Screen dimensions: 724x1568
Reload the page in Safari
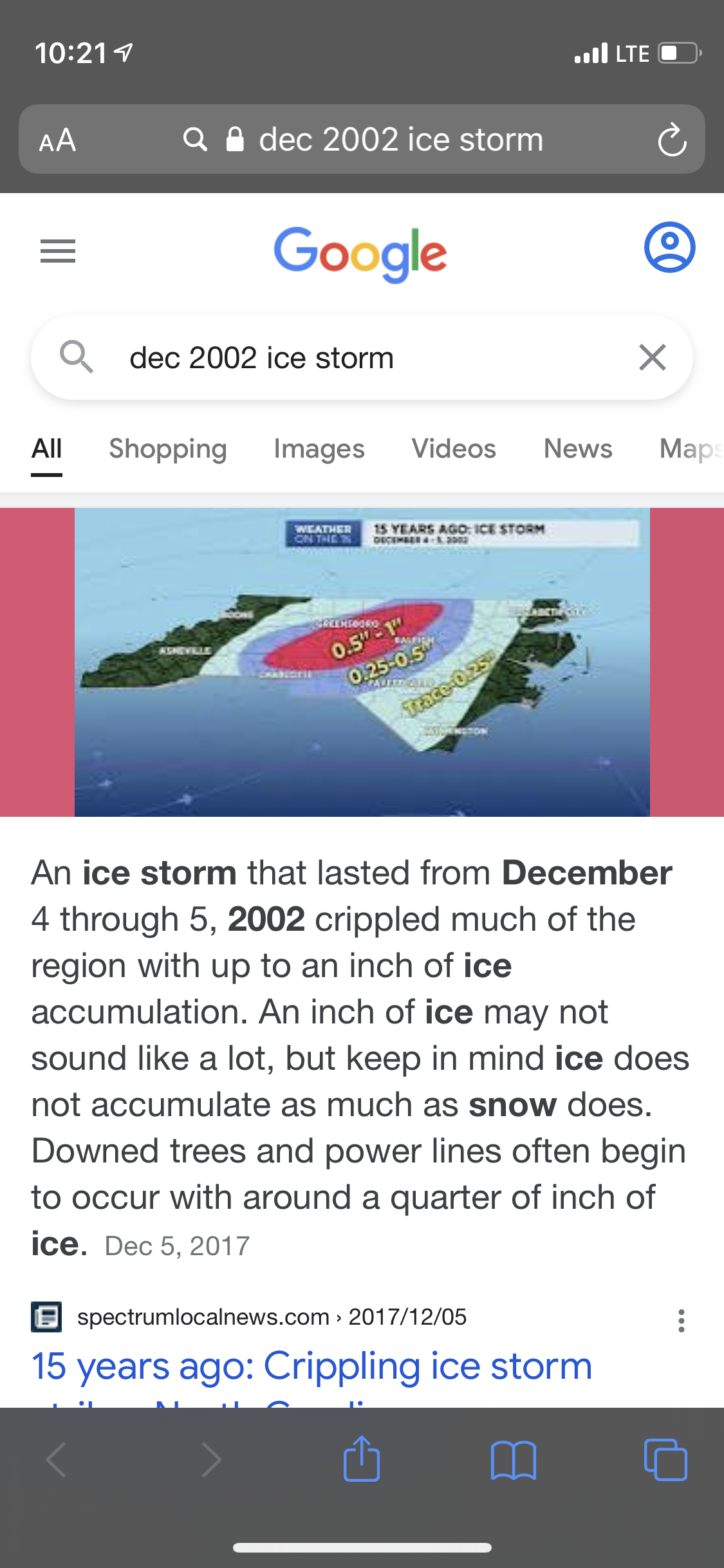(x=672, y=140)
